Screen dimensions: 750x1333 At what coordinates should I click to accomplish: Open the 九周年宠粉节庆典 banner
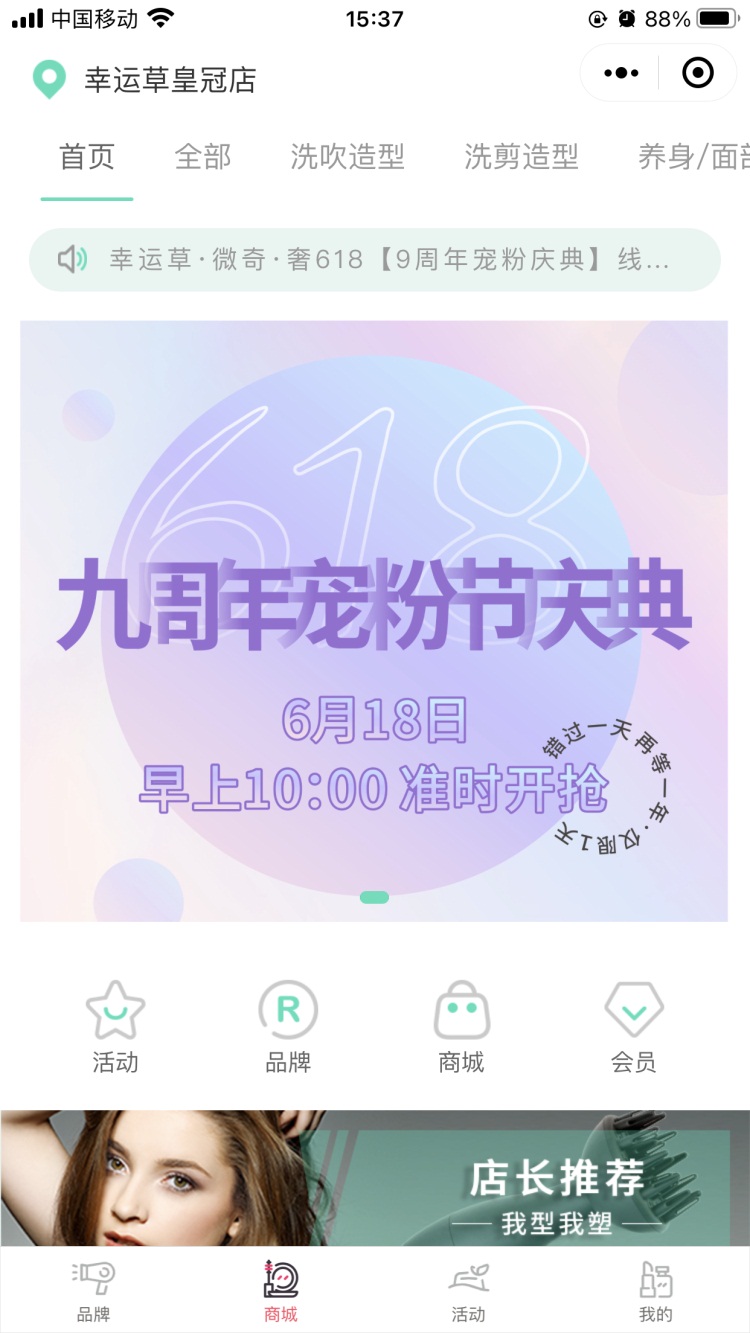pos(374,620)
